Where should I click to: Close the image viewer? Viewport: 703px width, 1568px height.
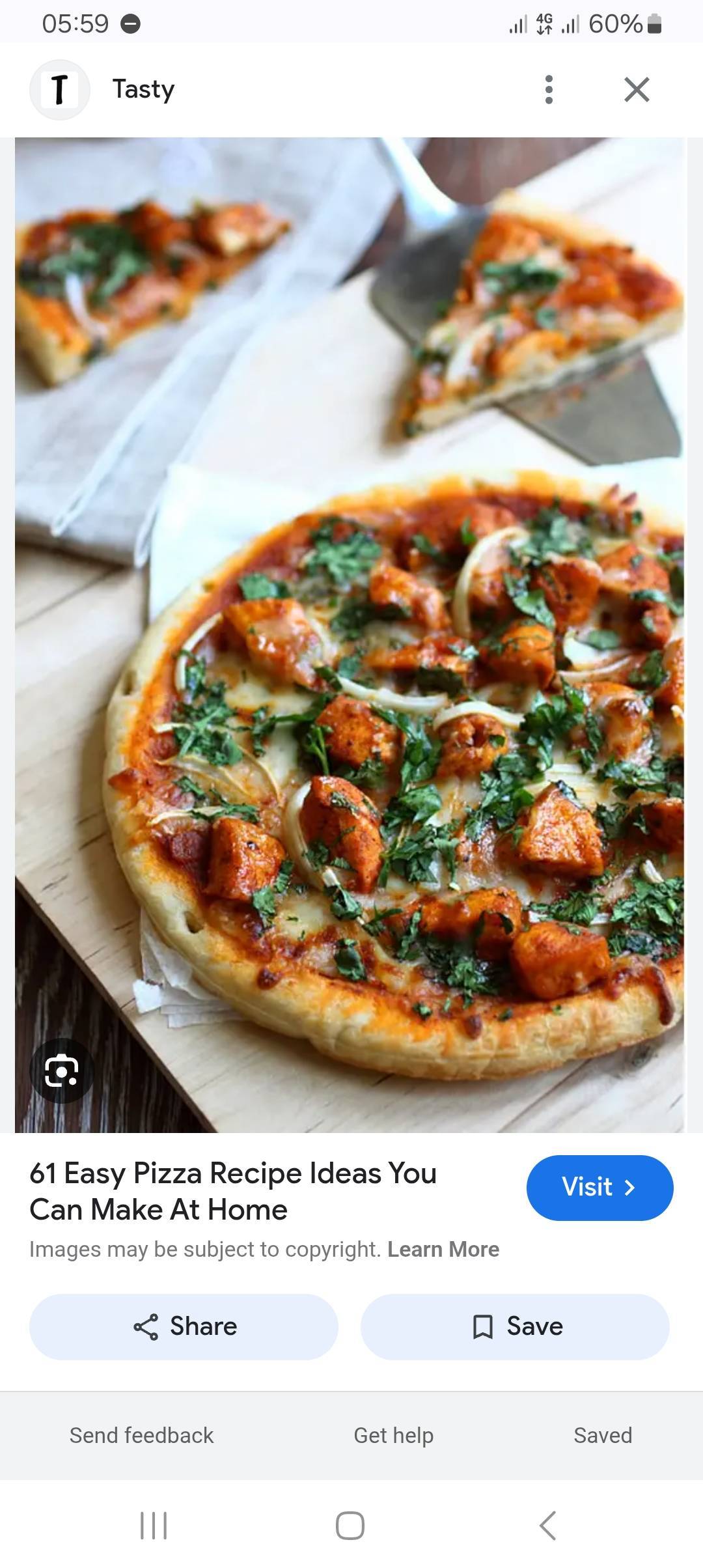636,89
